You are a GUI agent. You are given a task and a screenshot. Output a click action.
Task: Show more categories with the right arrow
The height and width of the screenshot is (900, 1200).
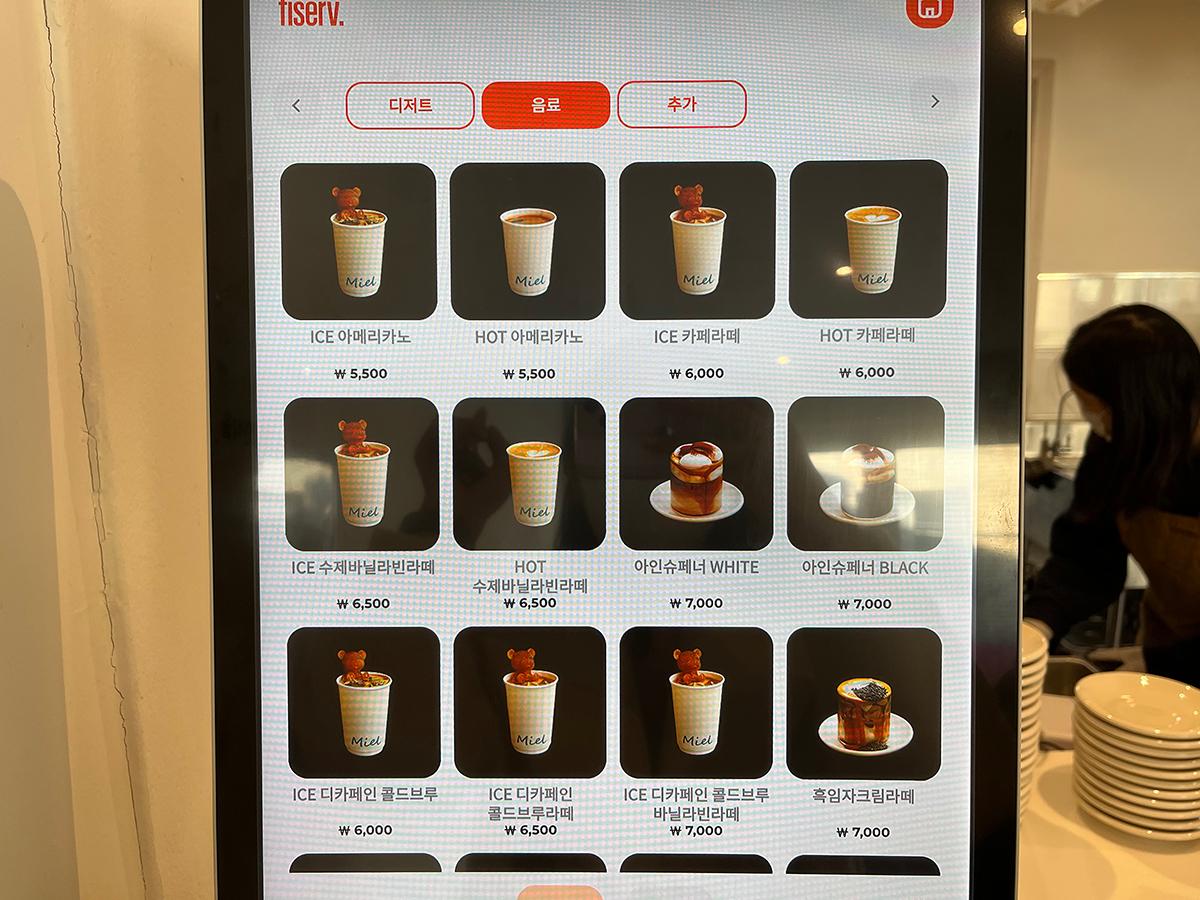(935, 102)
